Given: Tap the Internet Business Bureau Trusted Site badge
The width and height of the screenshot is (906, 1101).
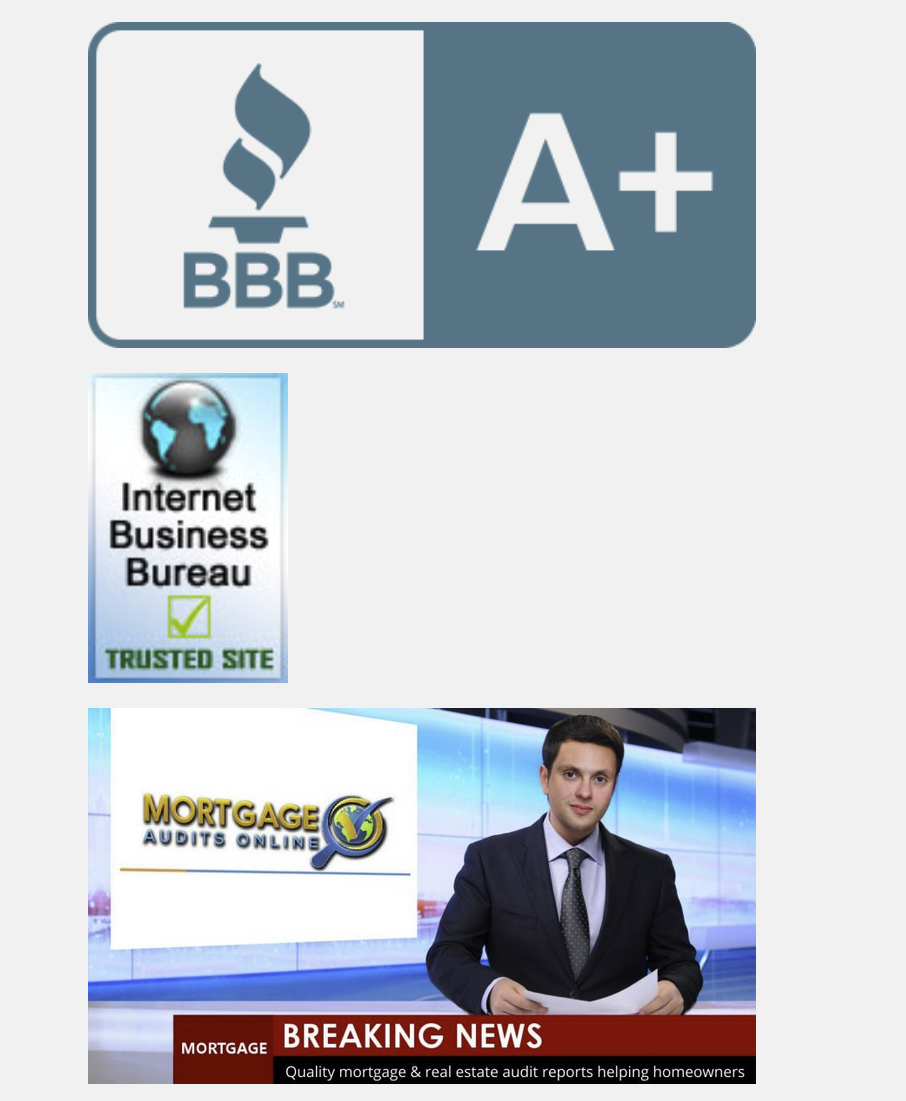Looking at the screenshot, I should [188, 528].
